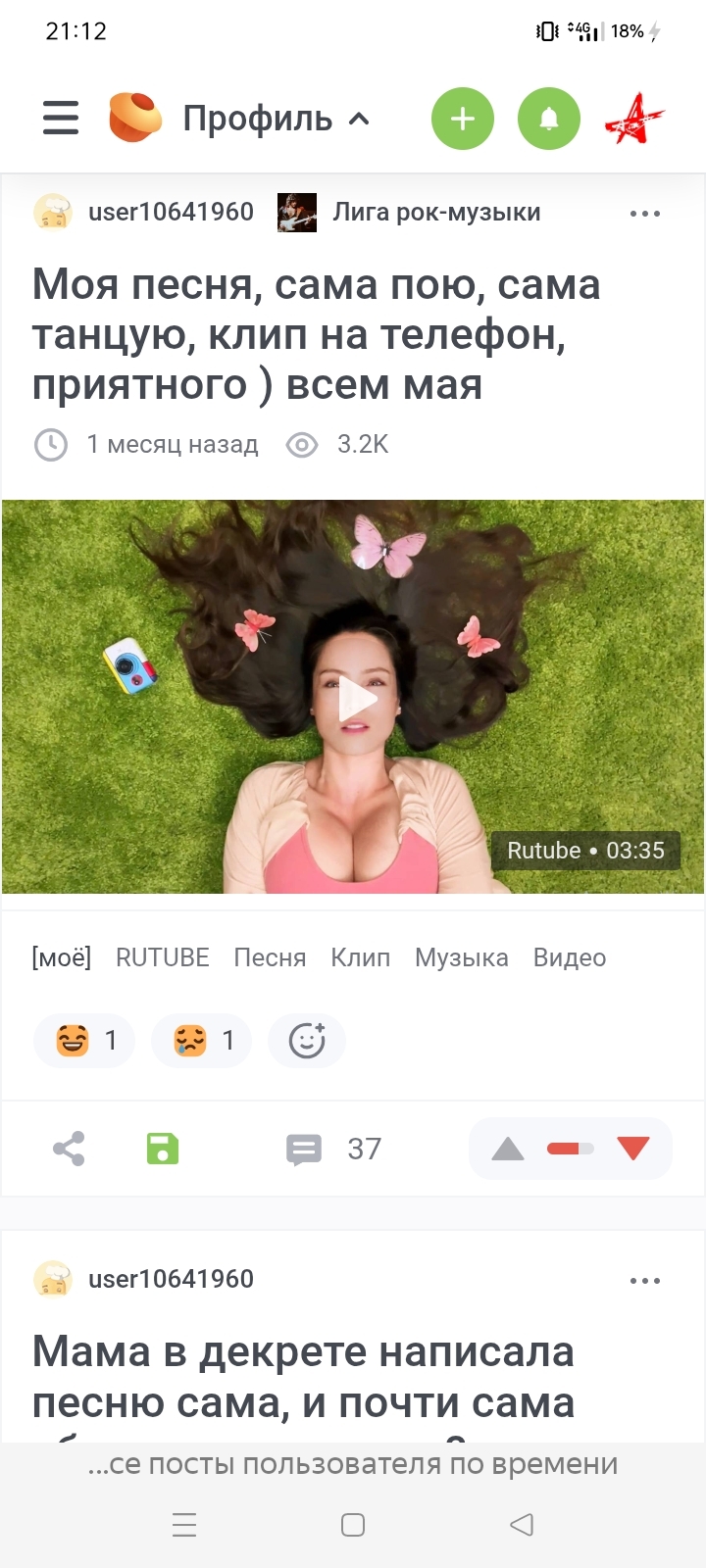Open overflow menu of the song clip post

click(644, 213)
